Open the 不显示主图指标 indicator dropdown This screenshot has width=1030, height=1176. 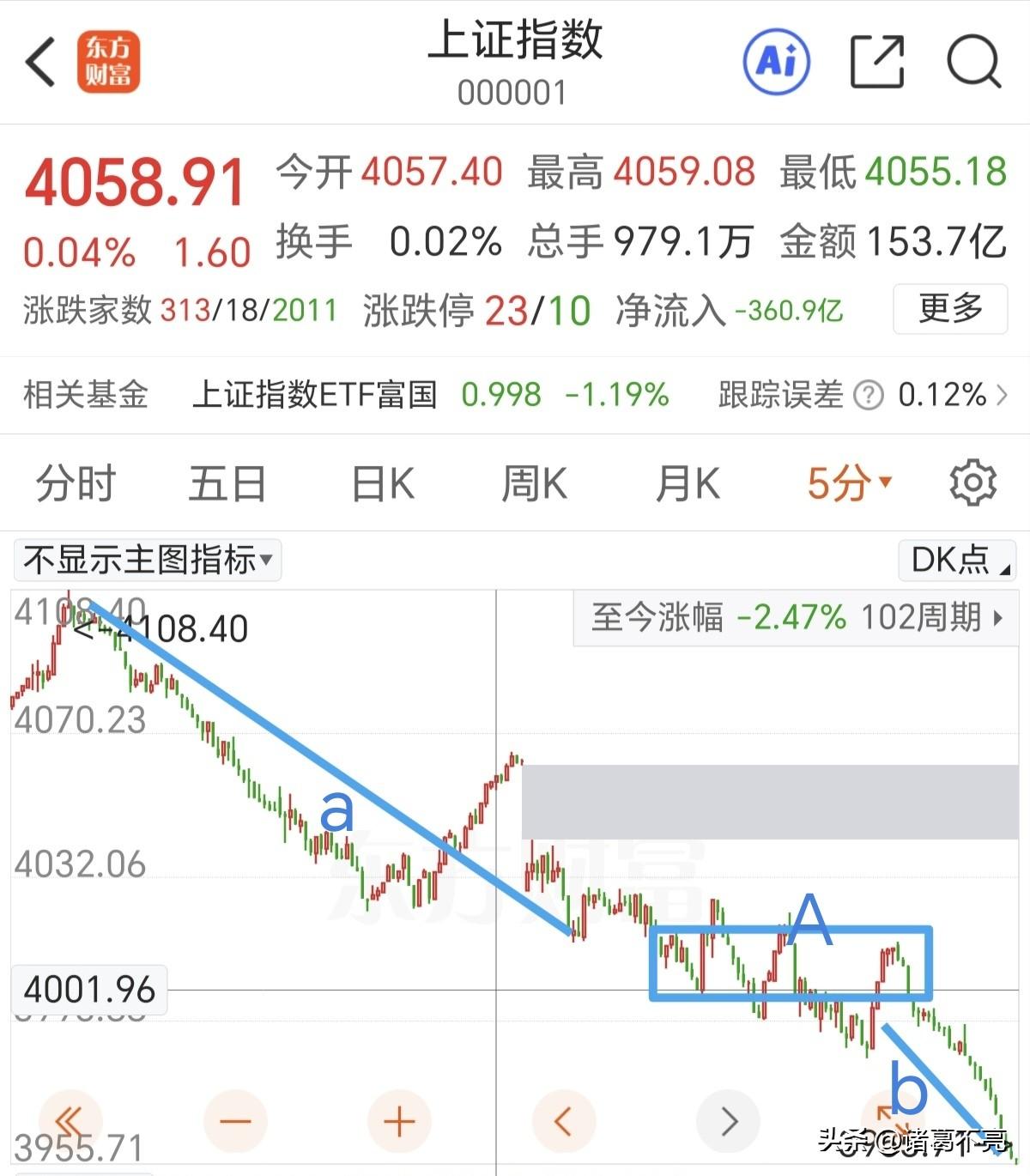146,559
